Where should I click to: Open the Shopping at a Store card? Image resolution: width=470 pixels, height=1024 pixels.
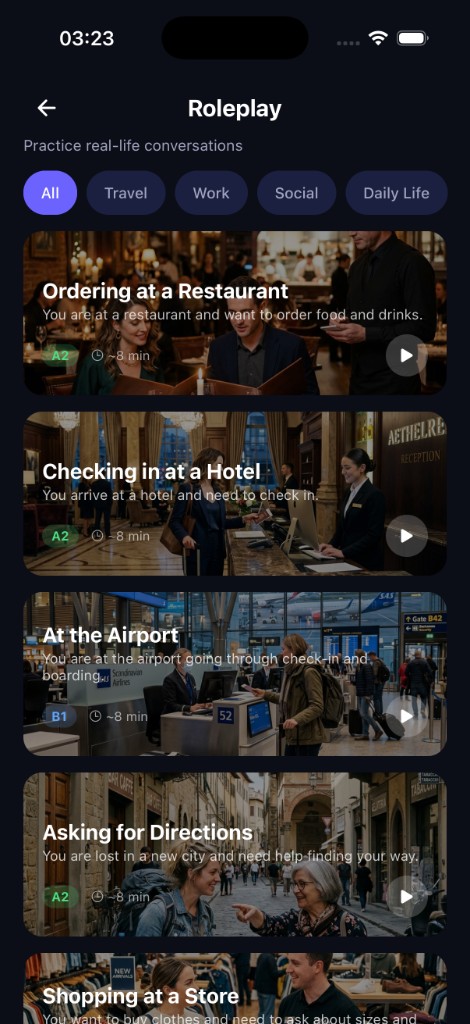click(235, 989)
